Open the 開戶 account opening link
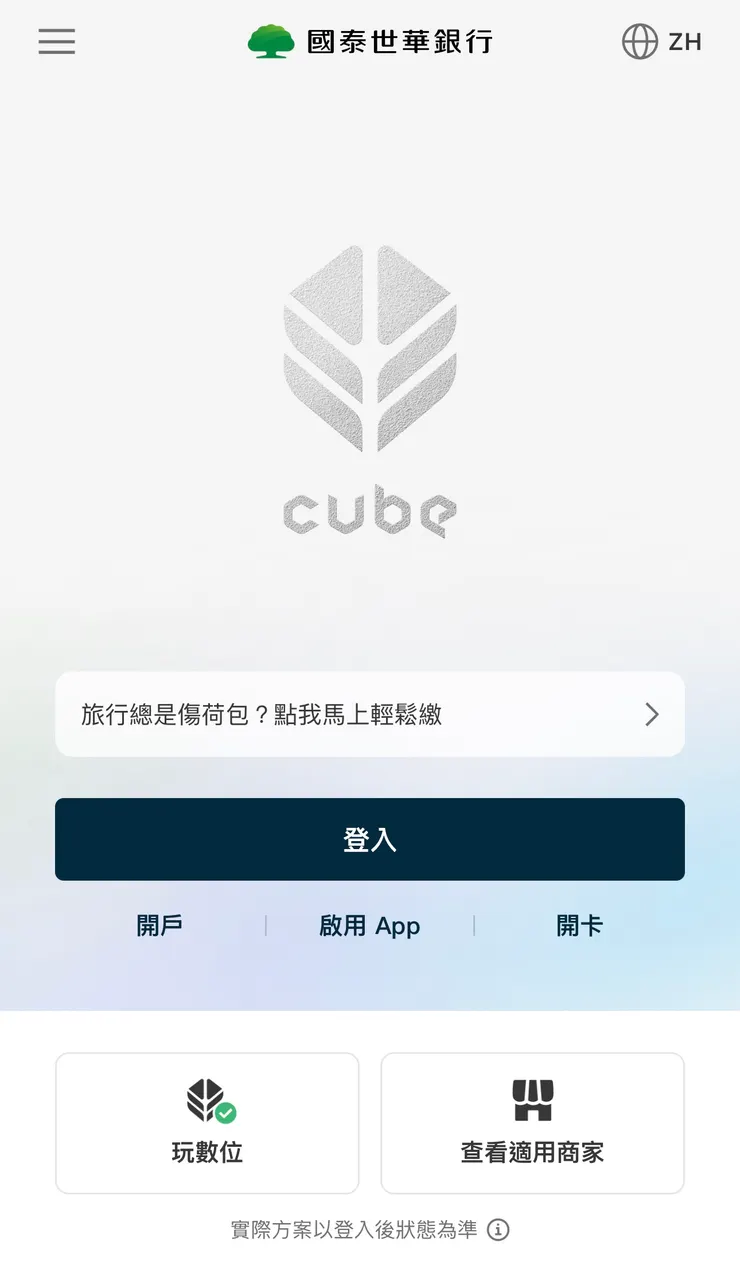The image size is (740, 1268). click(x=161, y=926)
